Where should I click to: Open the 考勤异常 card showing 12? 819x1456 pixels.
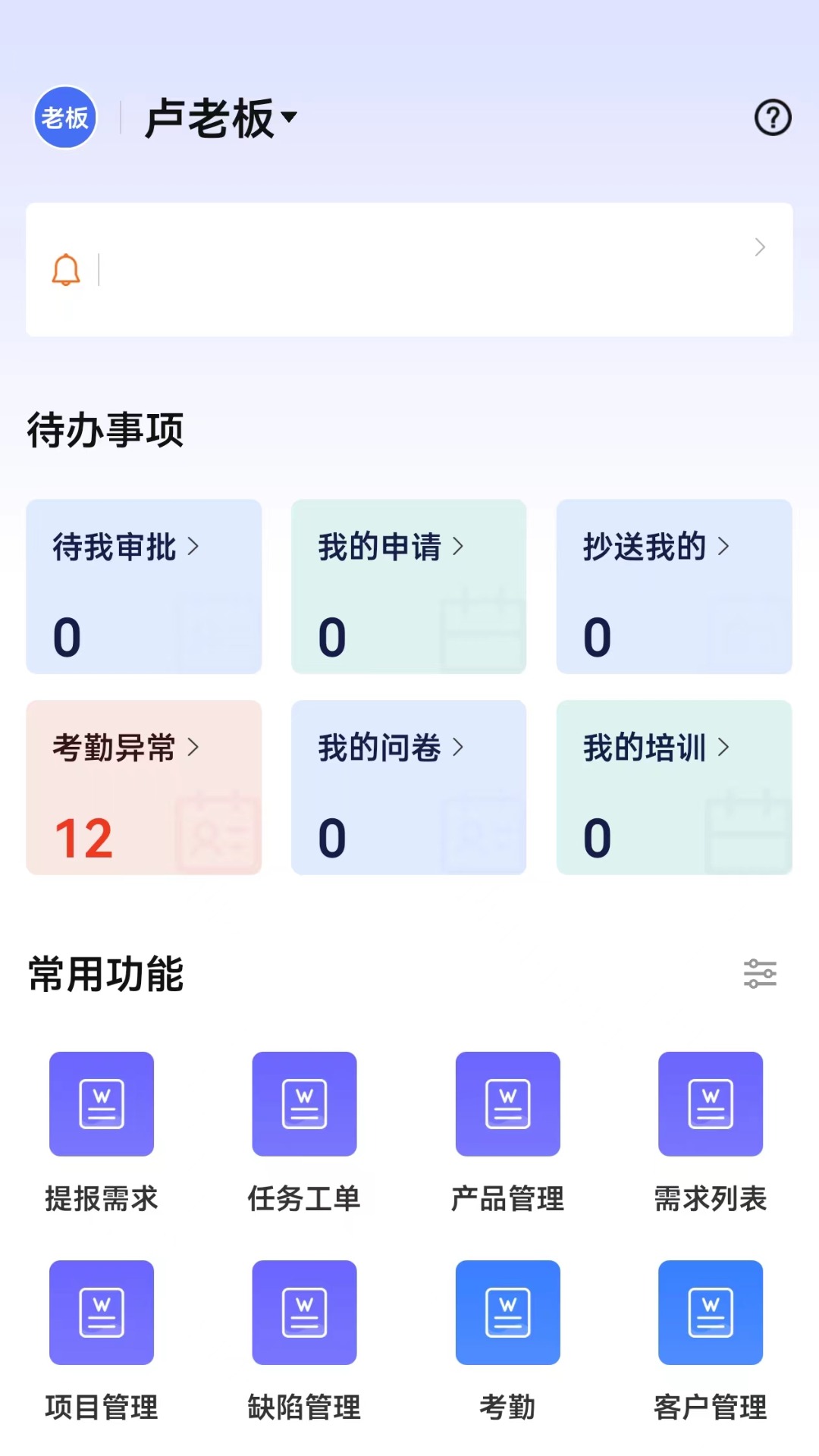coord(144,789)
